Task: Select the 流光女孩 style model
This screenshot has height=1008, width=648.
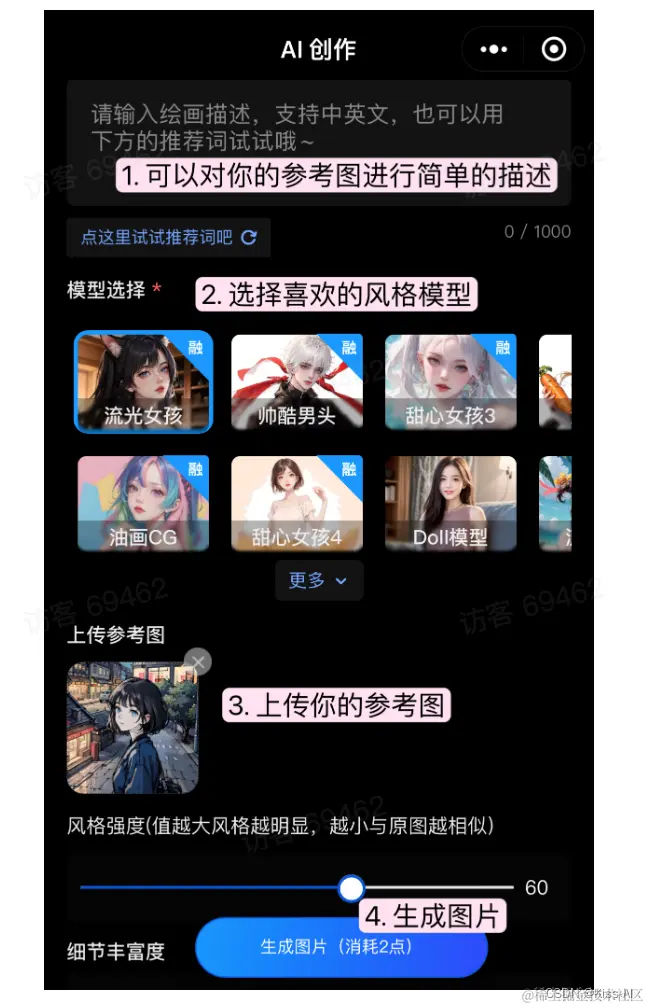Action: coord(143,381)
